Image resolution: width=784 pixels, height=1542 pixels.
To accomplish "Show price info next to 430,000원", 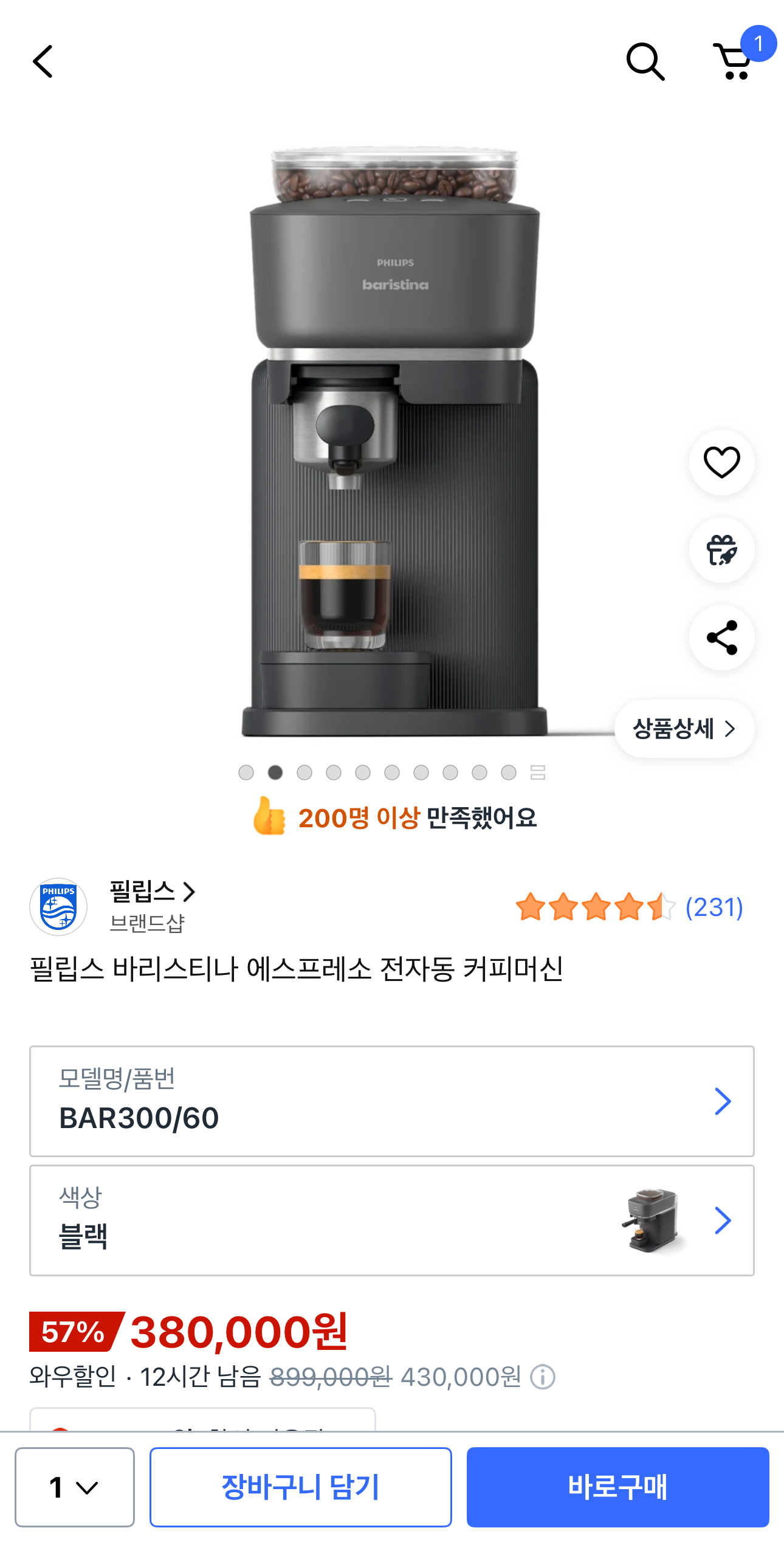I will (x=543, y=1377).
